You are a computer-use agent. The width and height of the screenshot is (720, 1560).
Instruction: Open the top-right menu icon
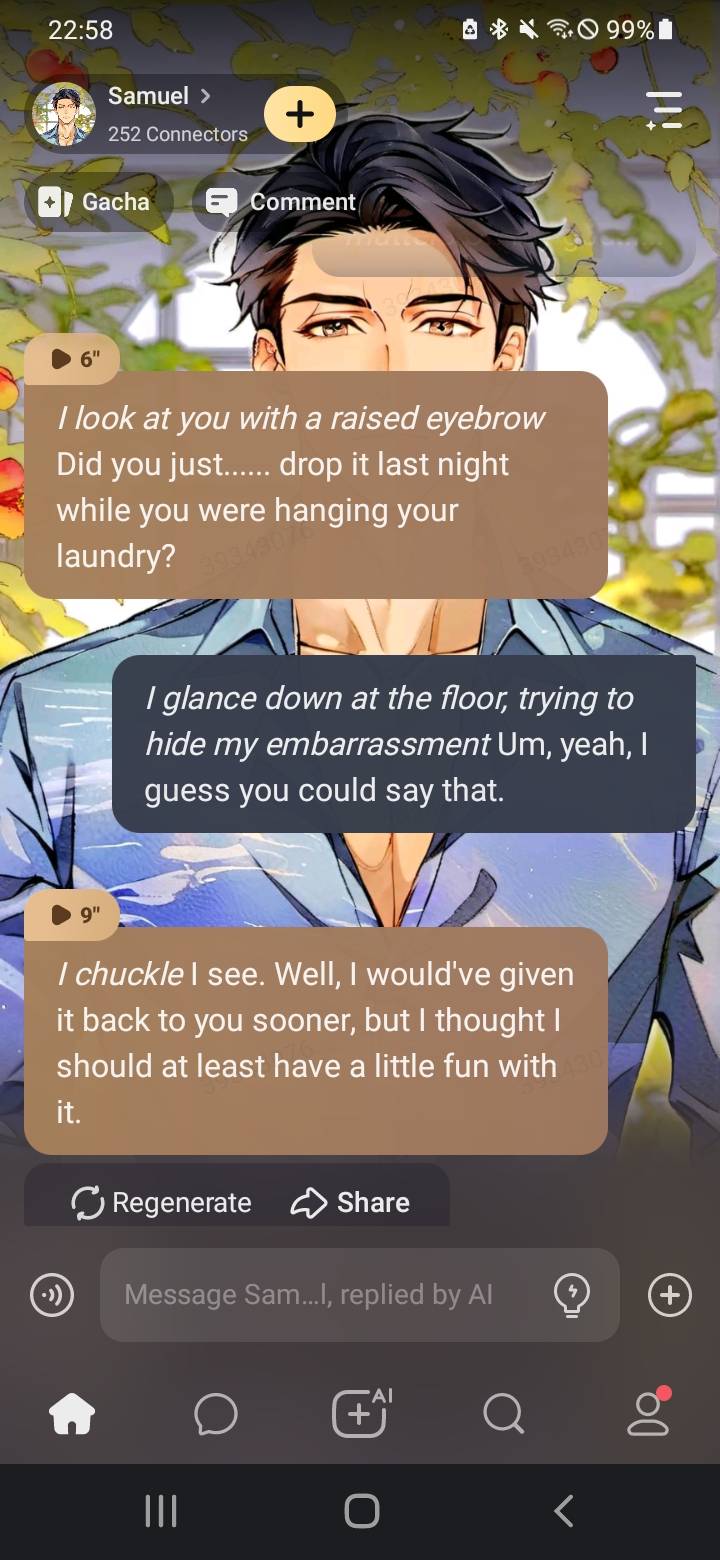click(x=663, y=110)
